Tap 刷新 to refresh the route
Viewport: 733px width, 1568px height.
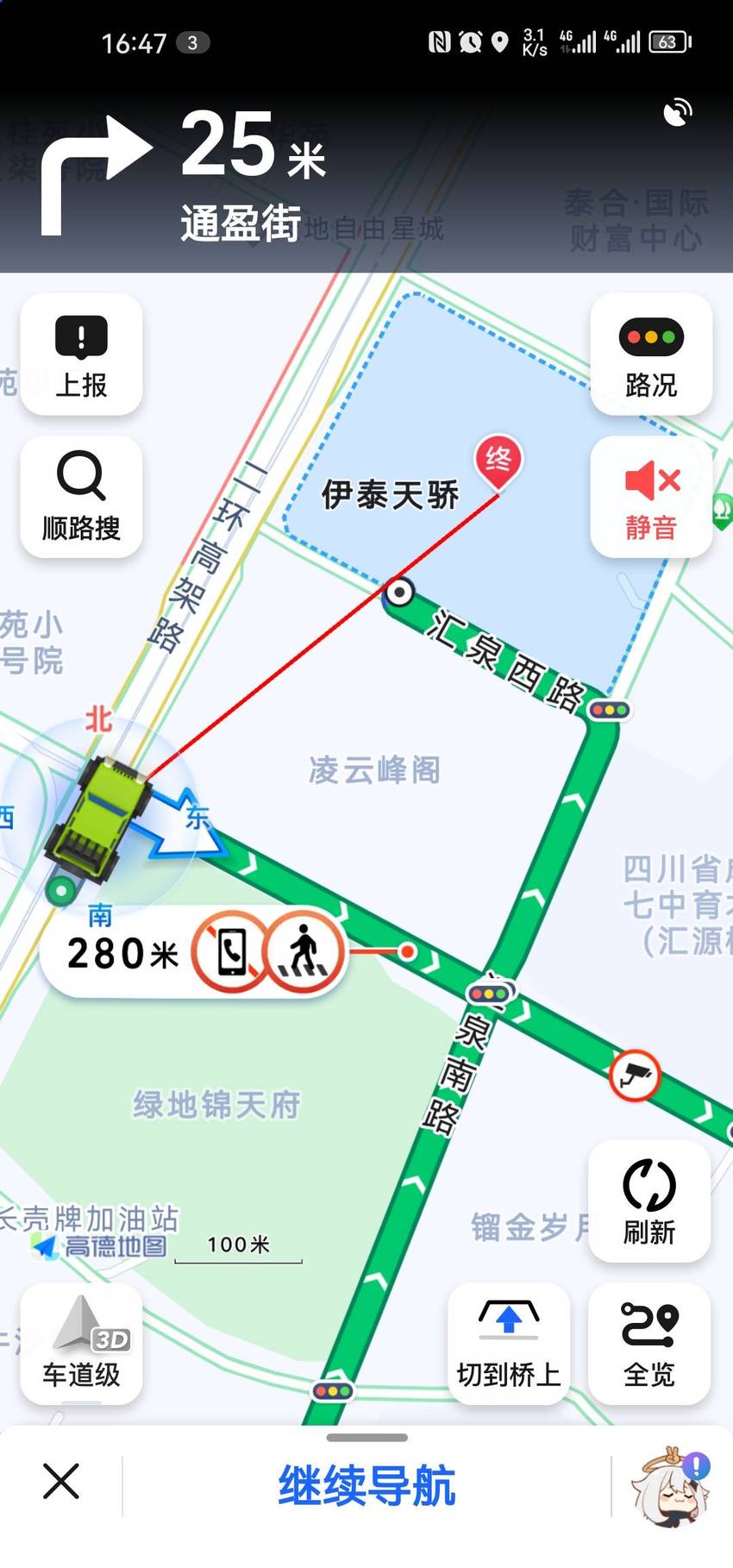pyautogui.click(x=649, y=1201)
